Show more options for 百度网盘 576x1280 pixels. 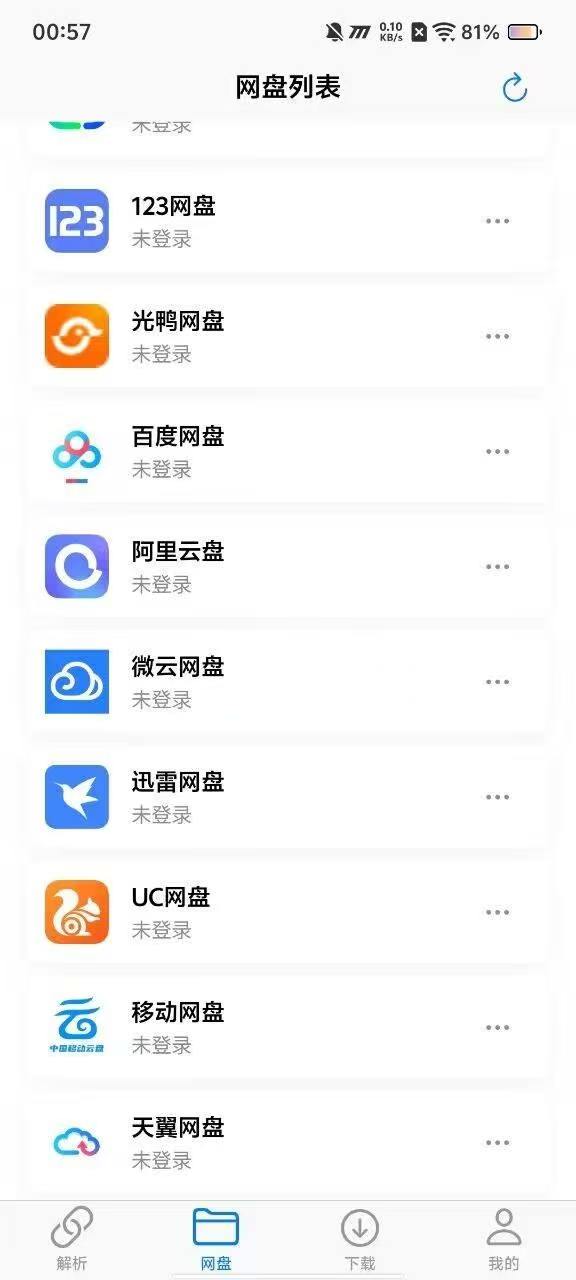click(x=497, y=451)
